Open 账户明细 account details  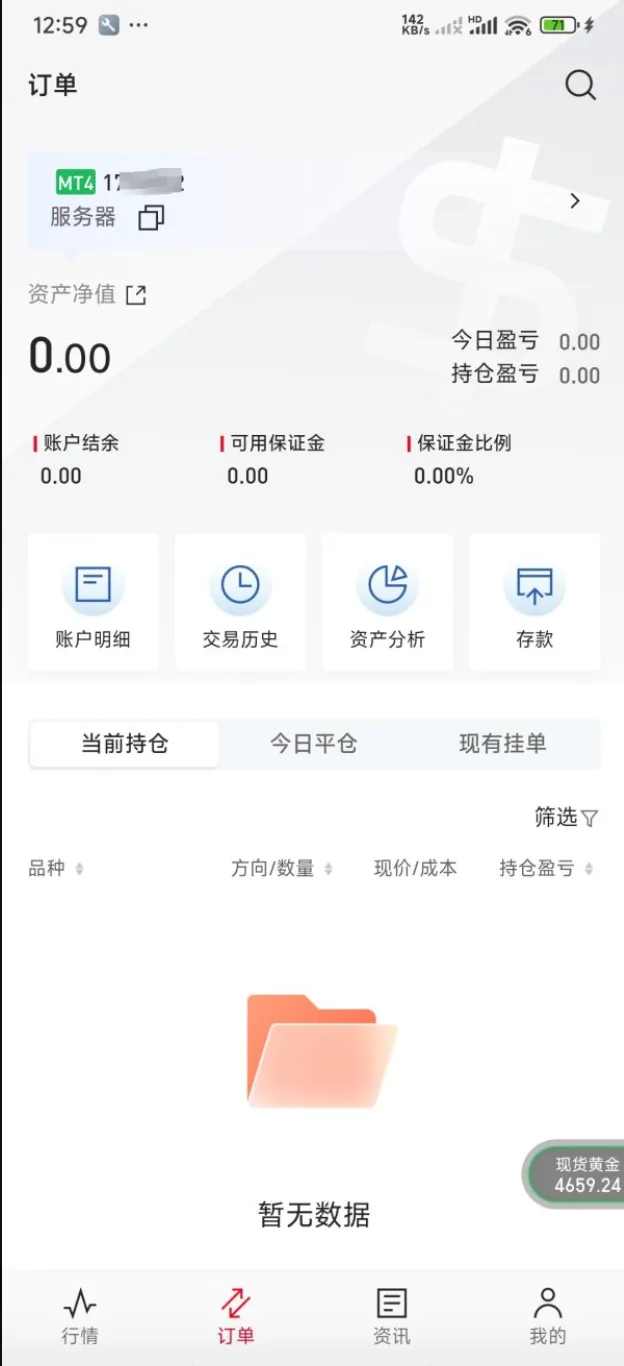pos(93,601)
